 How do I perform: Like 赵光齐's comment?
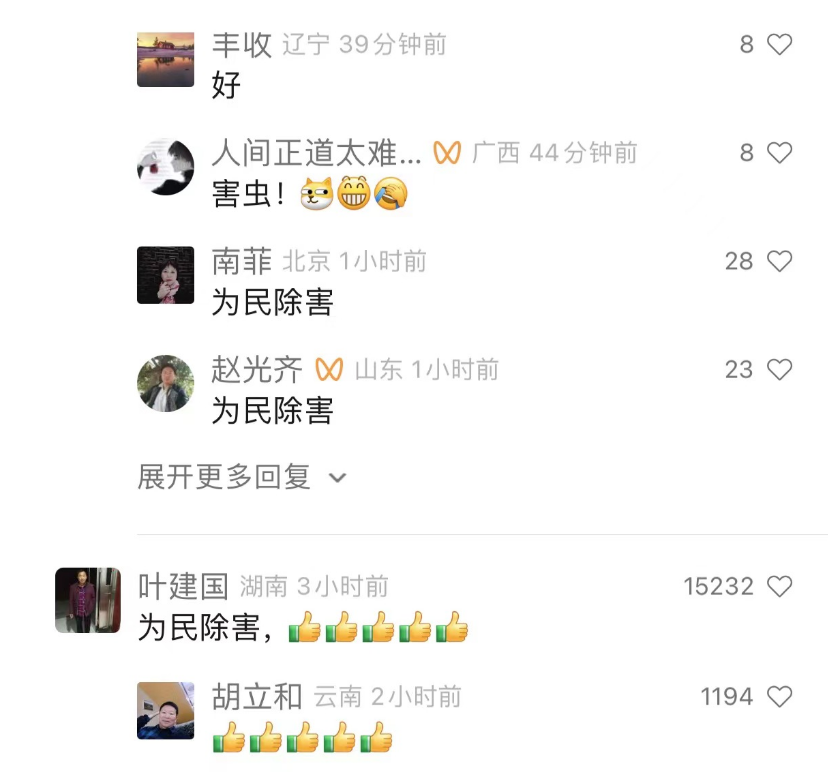pyautogui.click(x=779, y=370)
